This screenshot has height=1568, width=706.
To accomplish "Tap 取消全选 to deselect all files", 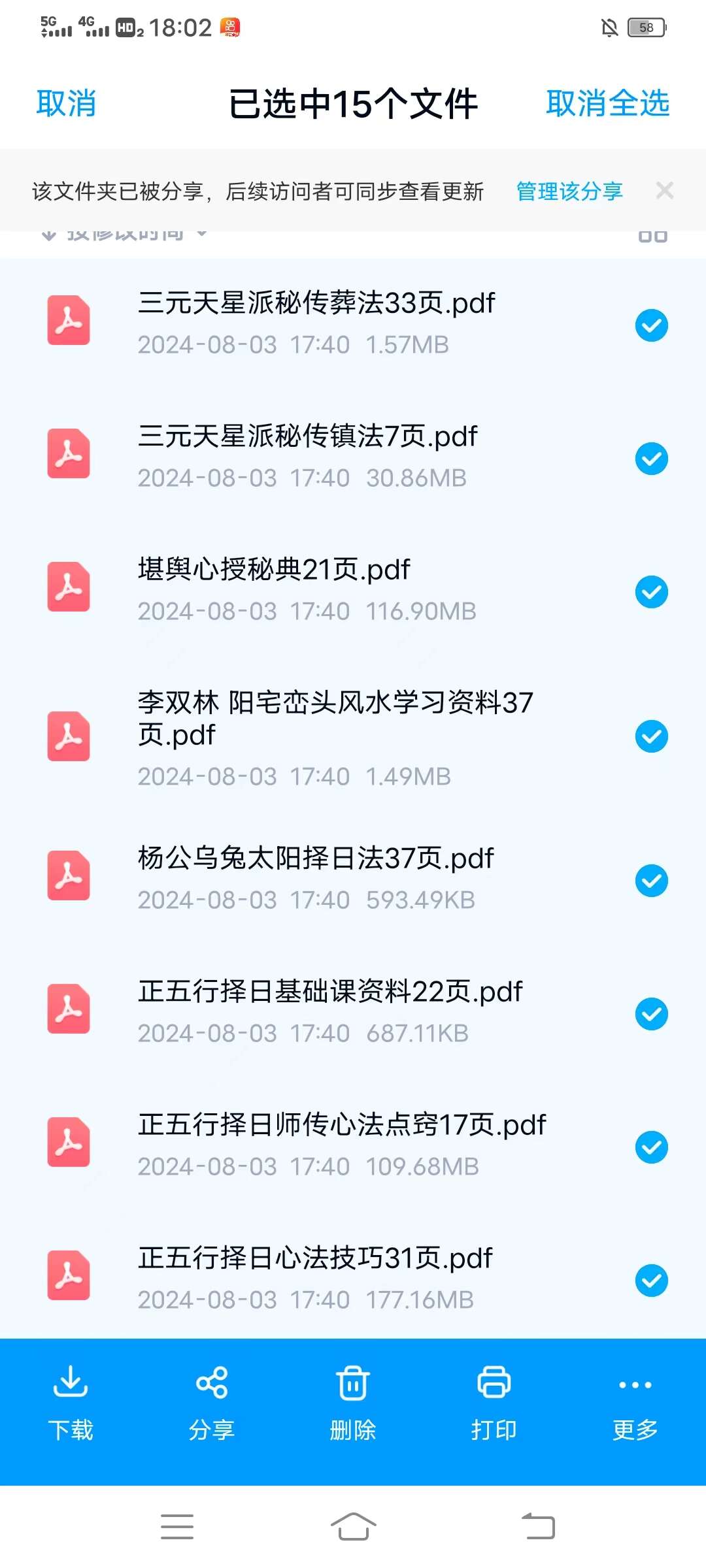I will (x=607, y=104).
